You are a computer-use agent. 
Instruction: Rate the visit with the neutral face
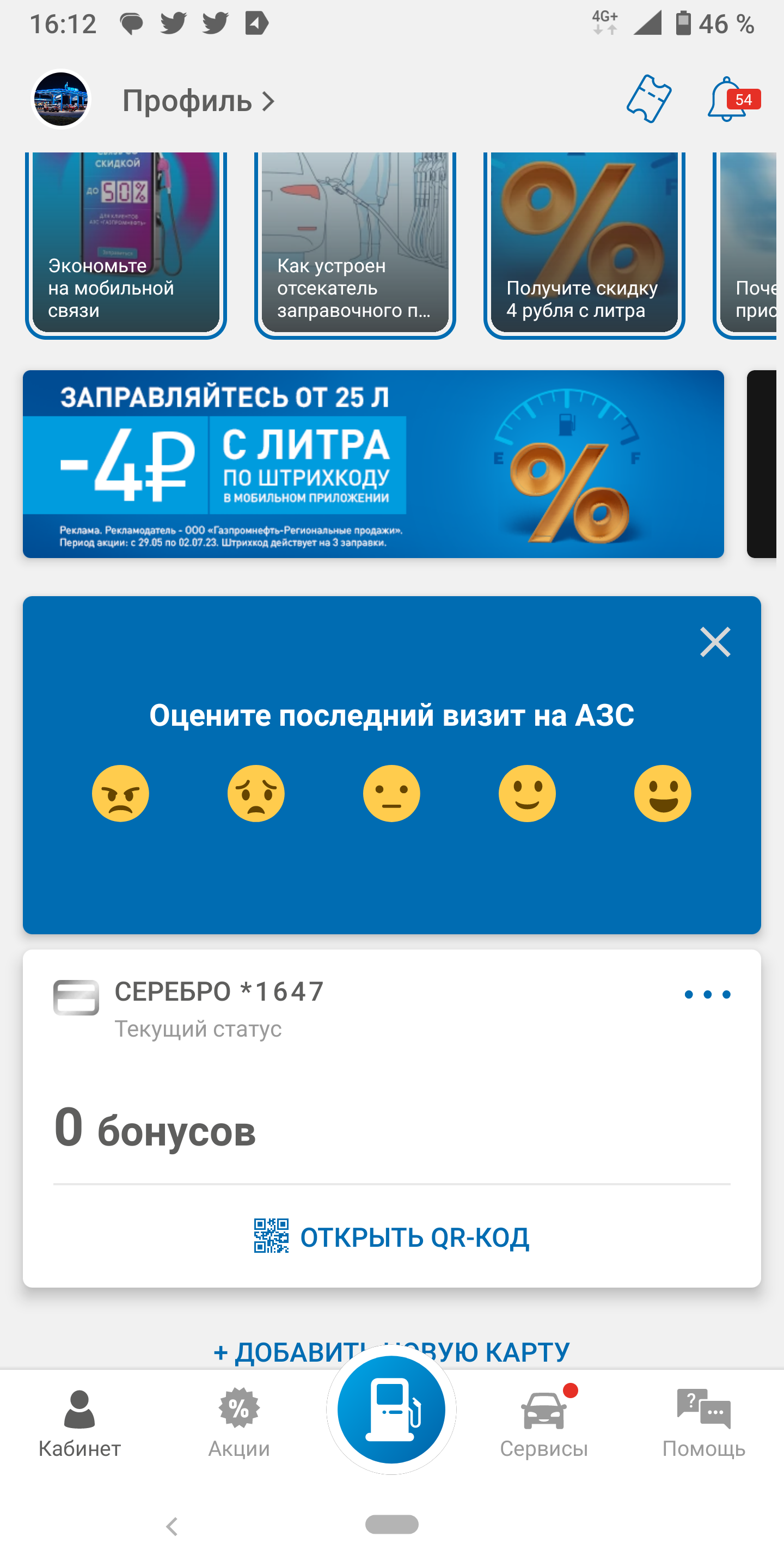[x=391, y=793]
